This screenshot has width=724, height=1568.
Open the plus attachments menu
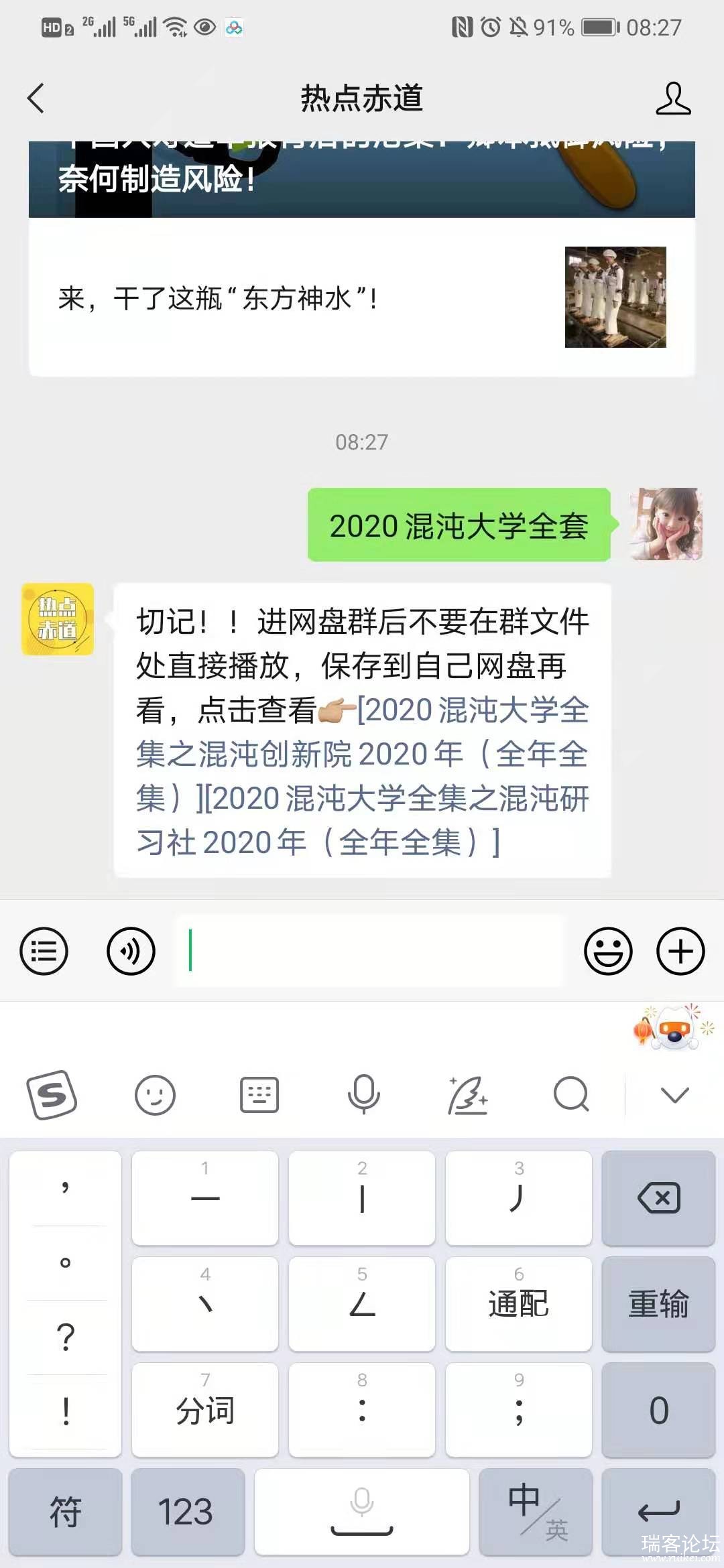680,951
